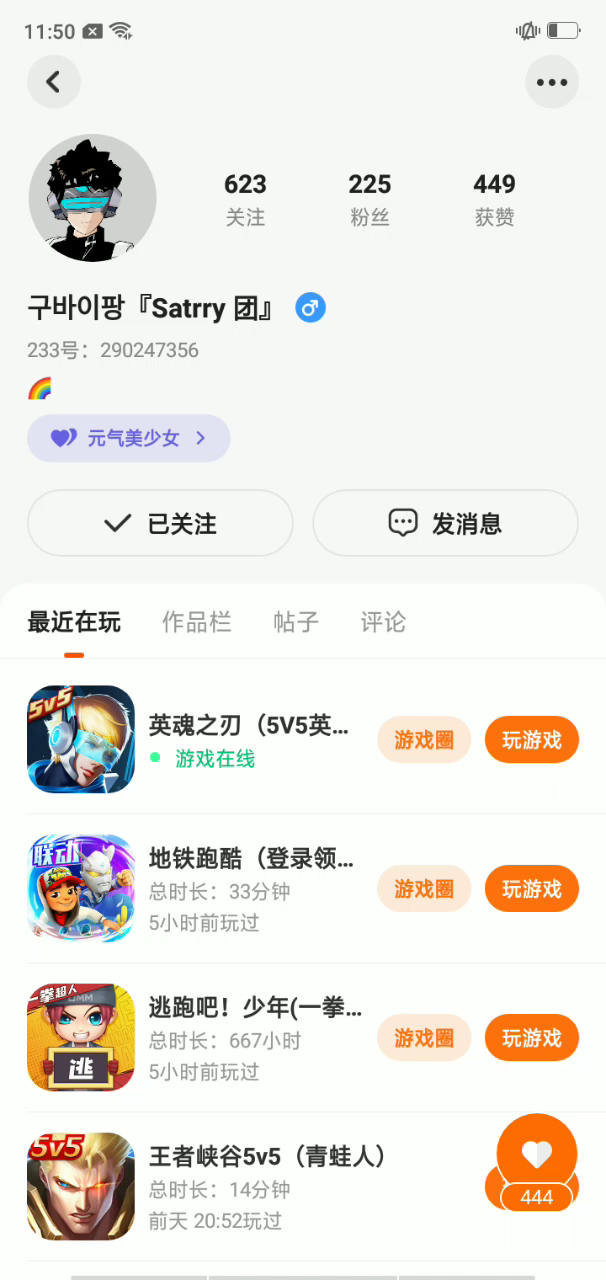
Task: Tap 玩游戏 for 英魂之刃
Action: coord(532,740)
